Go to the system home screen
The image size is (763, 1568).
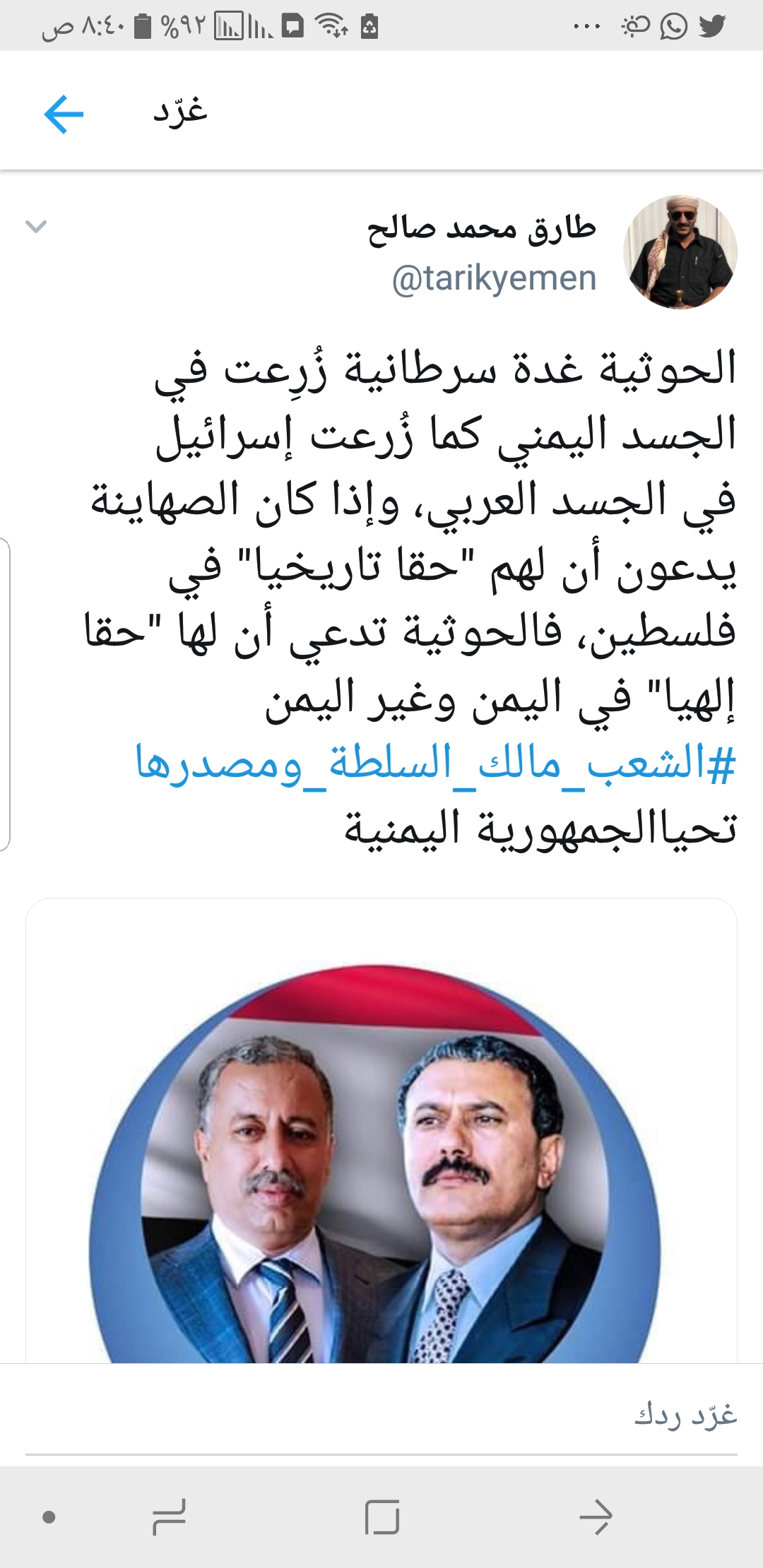[x=382, y=1516]
